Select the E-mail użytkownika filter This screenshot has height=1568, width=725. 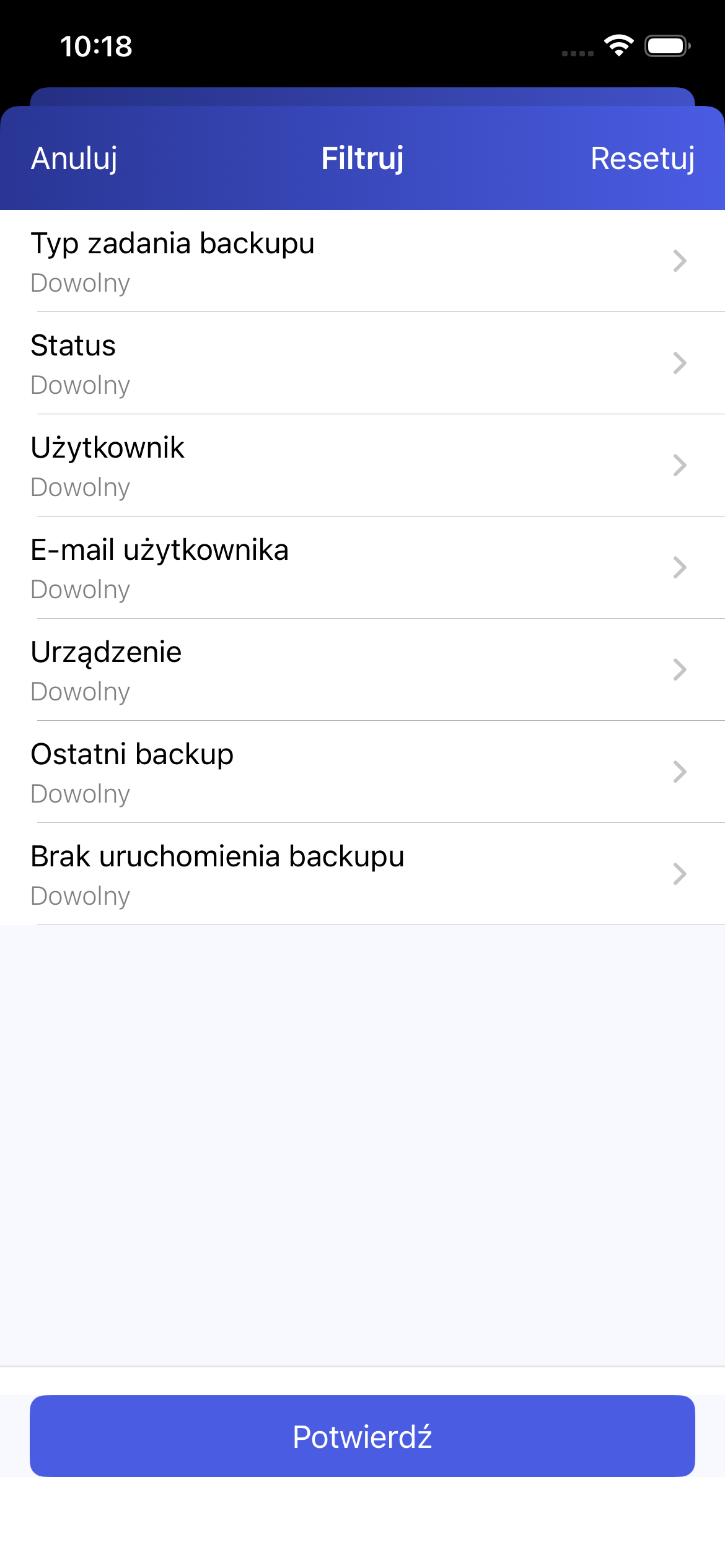click(362, 568)
